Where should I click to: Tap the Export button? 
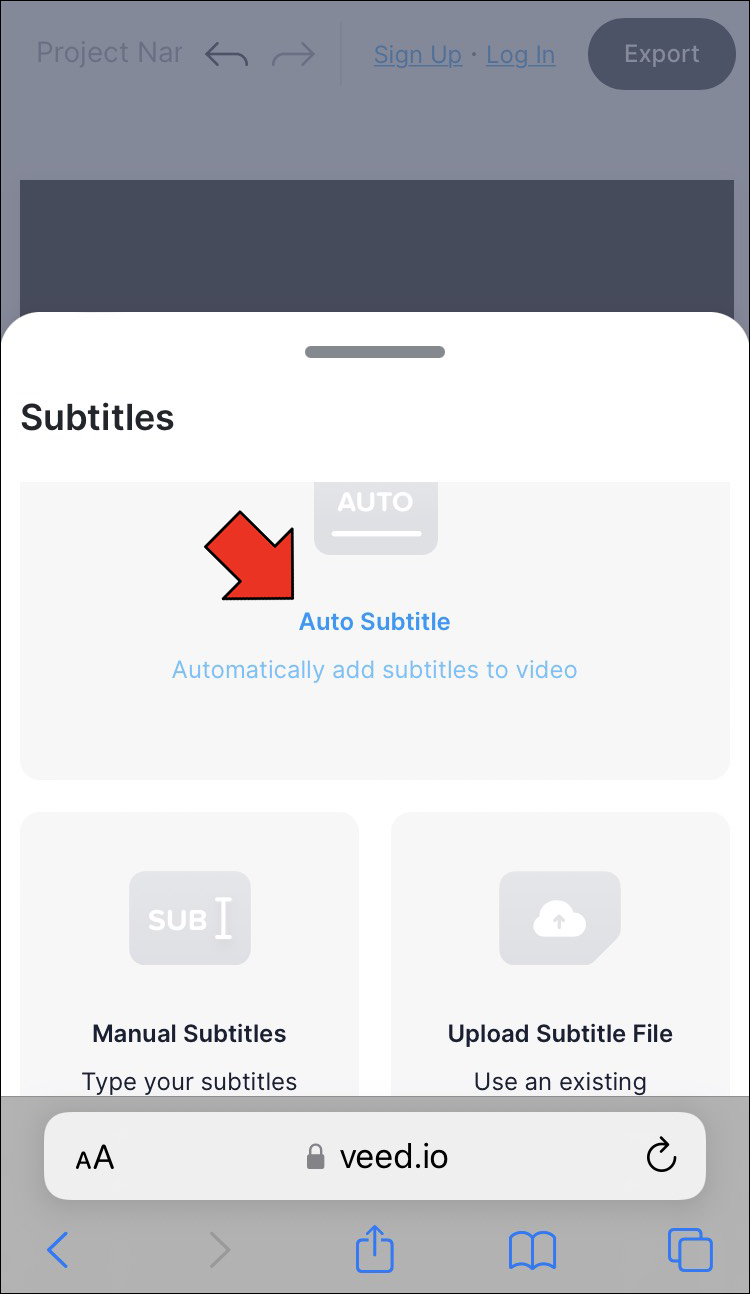[x=661, y=54]
